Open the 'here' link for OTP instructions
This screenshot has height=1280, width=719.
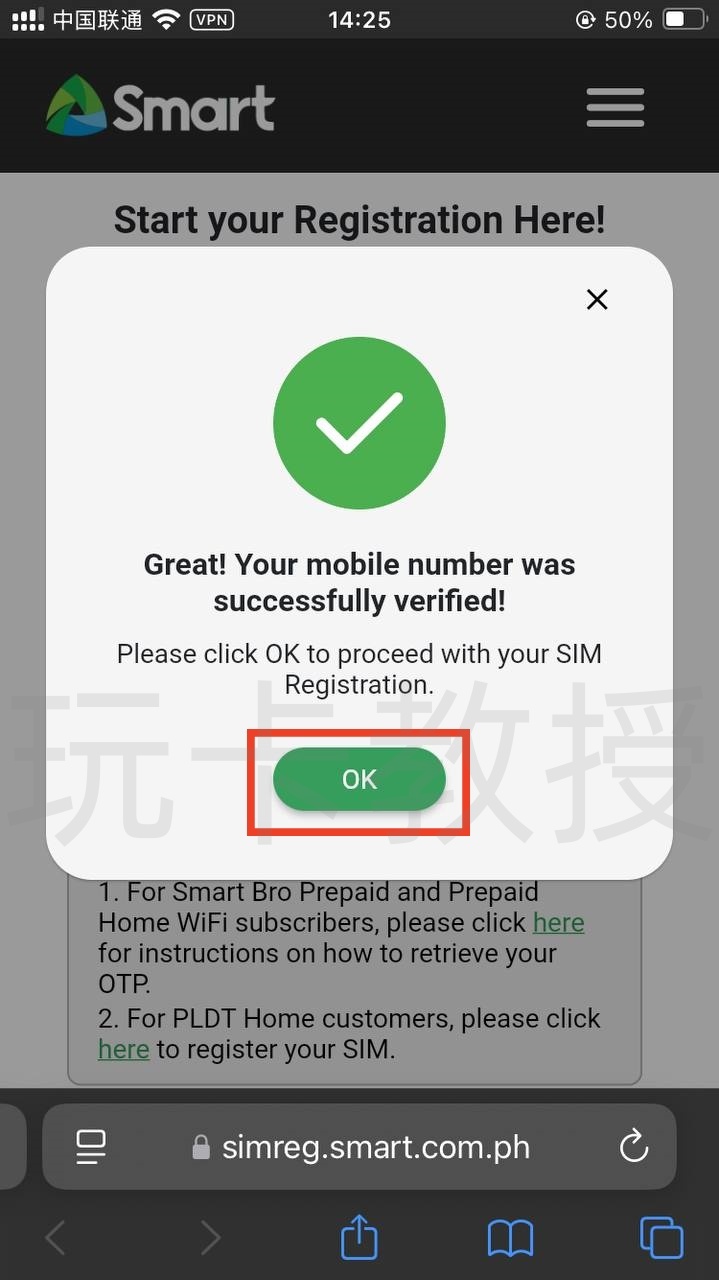558,922
